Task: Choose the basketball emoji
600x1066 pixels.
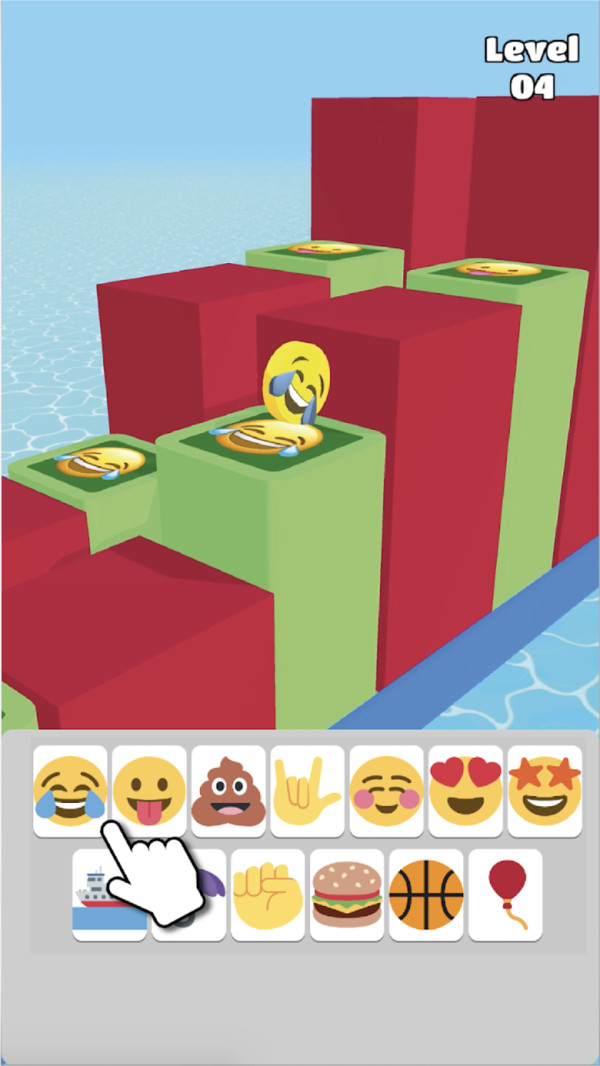Action: [x=425, y=894]
